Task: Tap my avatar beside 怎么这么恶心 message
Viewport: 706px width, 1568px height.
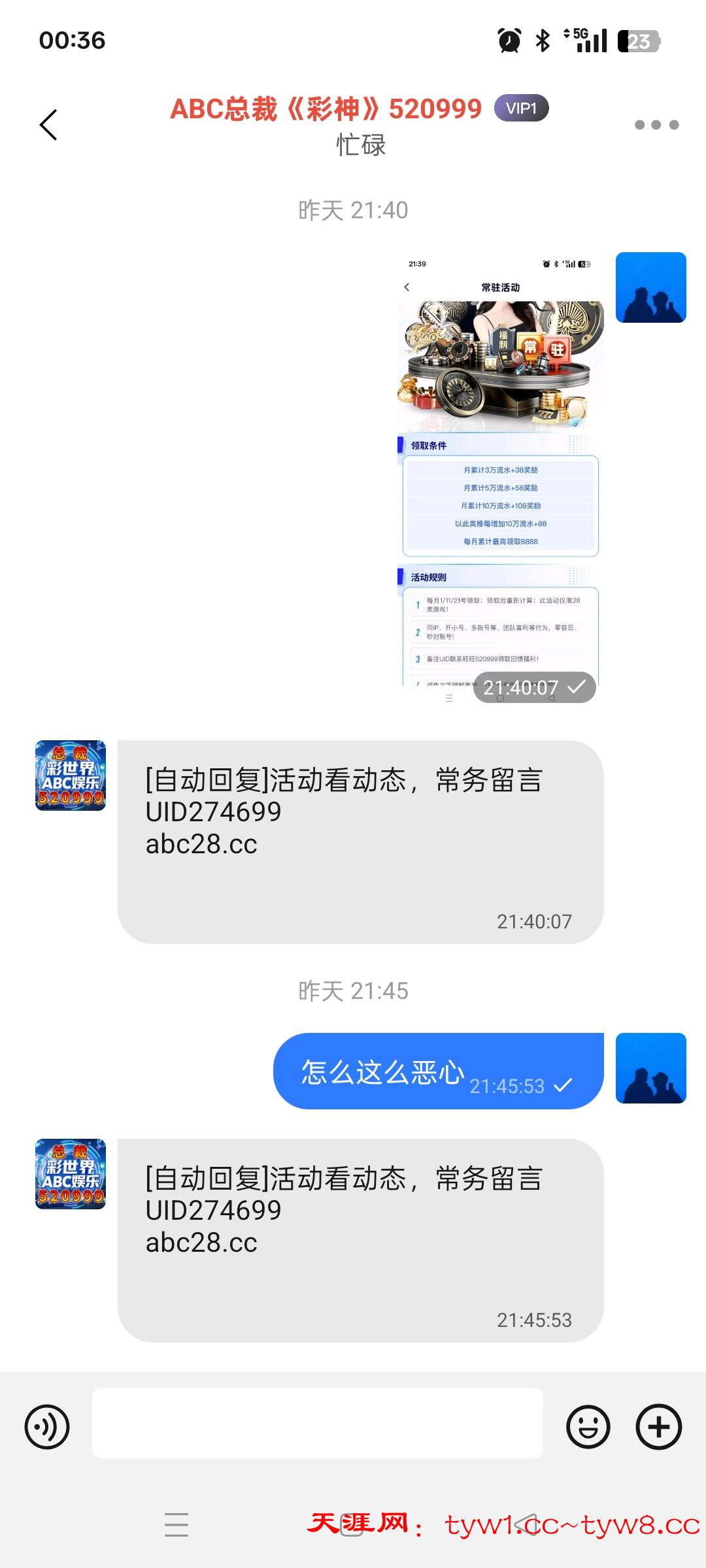Action: coord(650,1068)
